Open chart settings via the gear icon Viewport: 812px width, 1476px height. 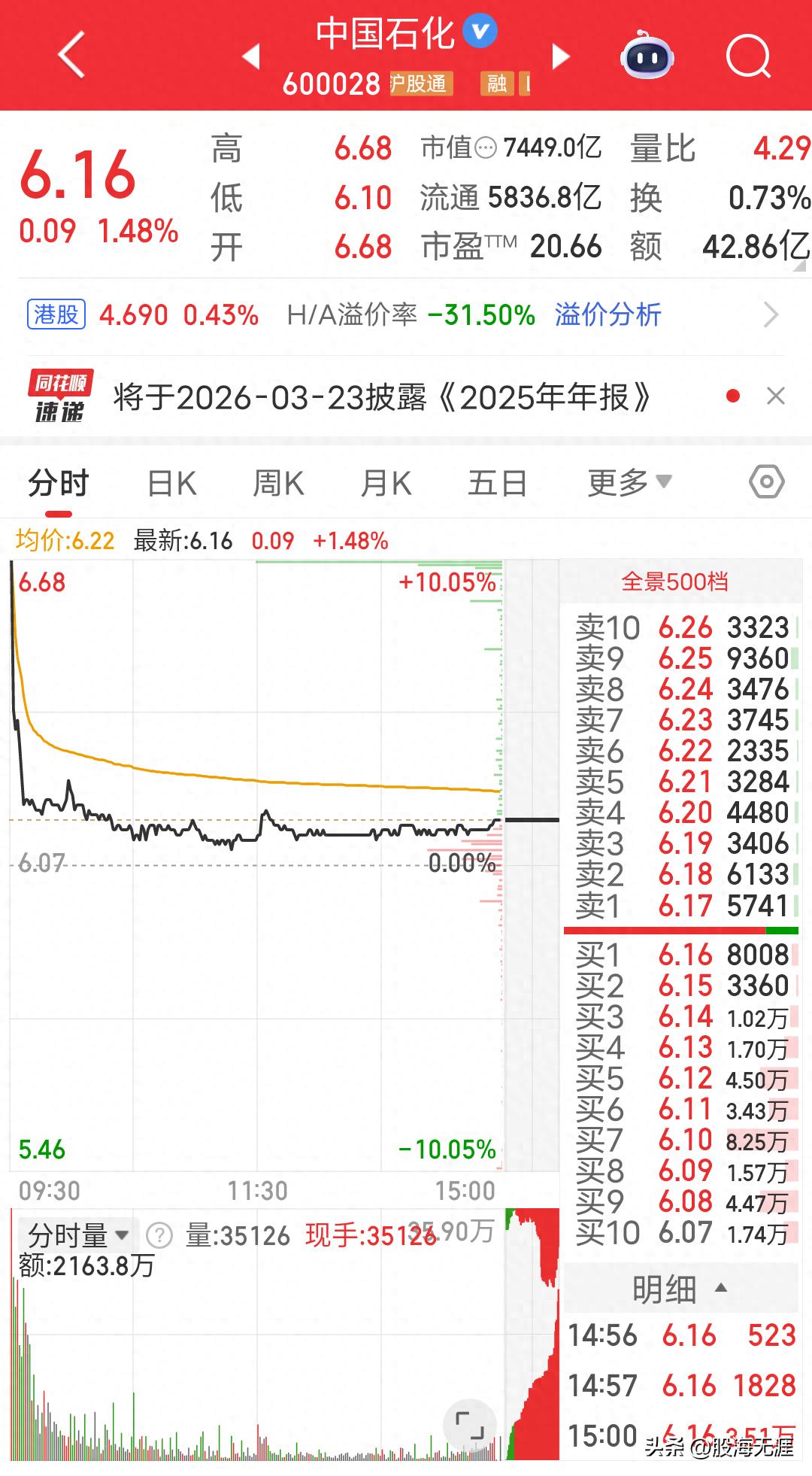coord(765,481)
